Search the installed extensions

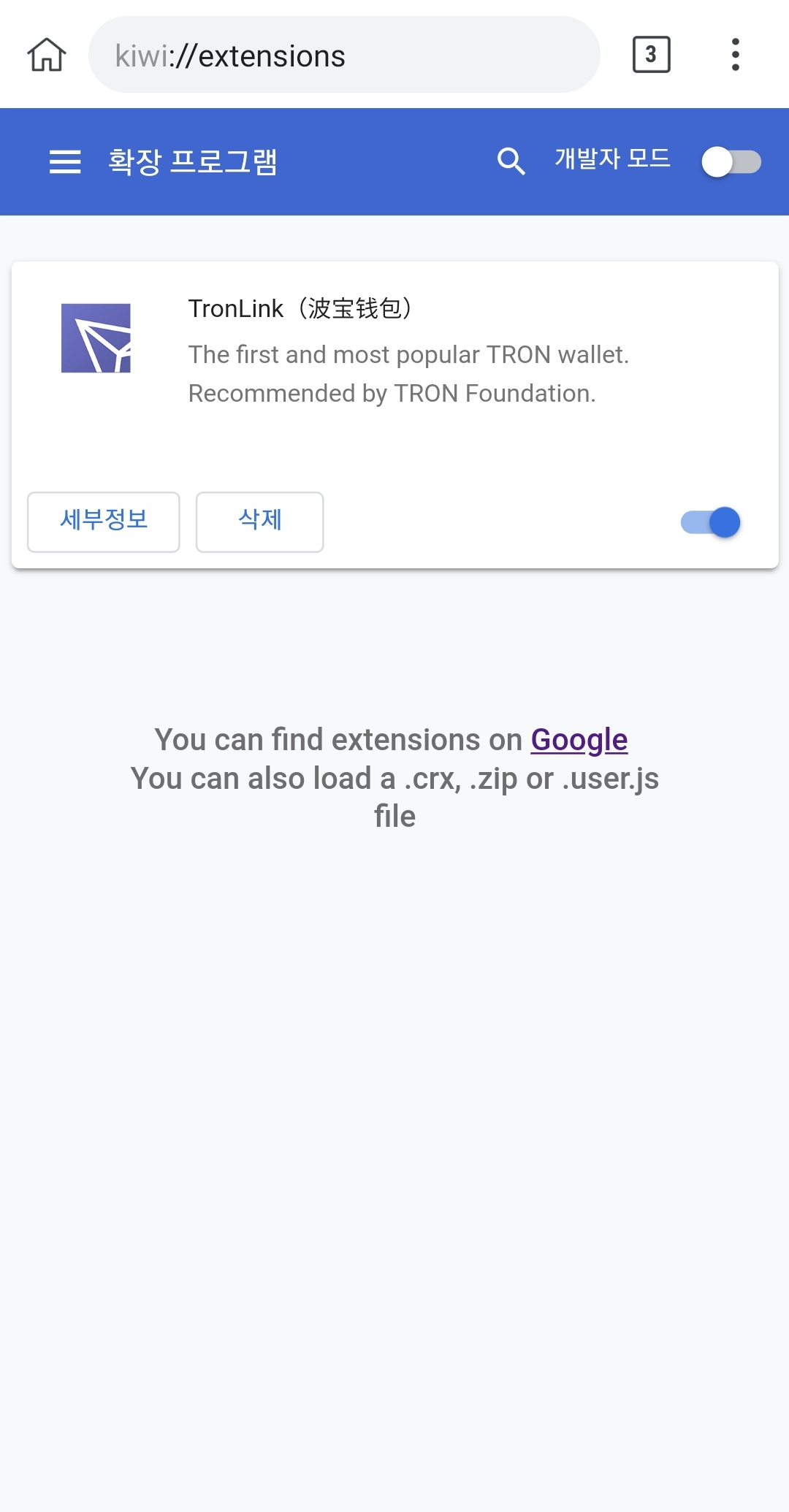511,161
